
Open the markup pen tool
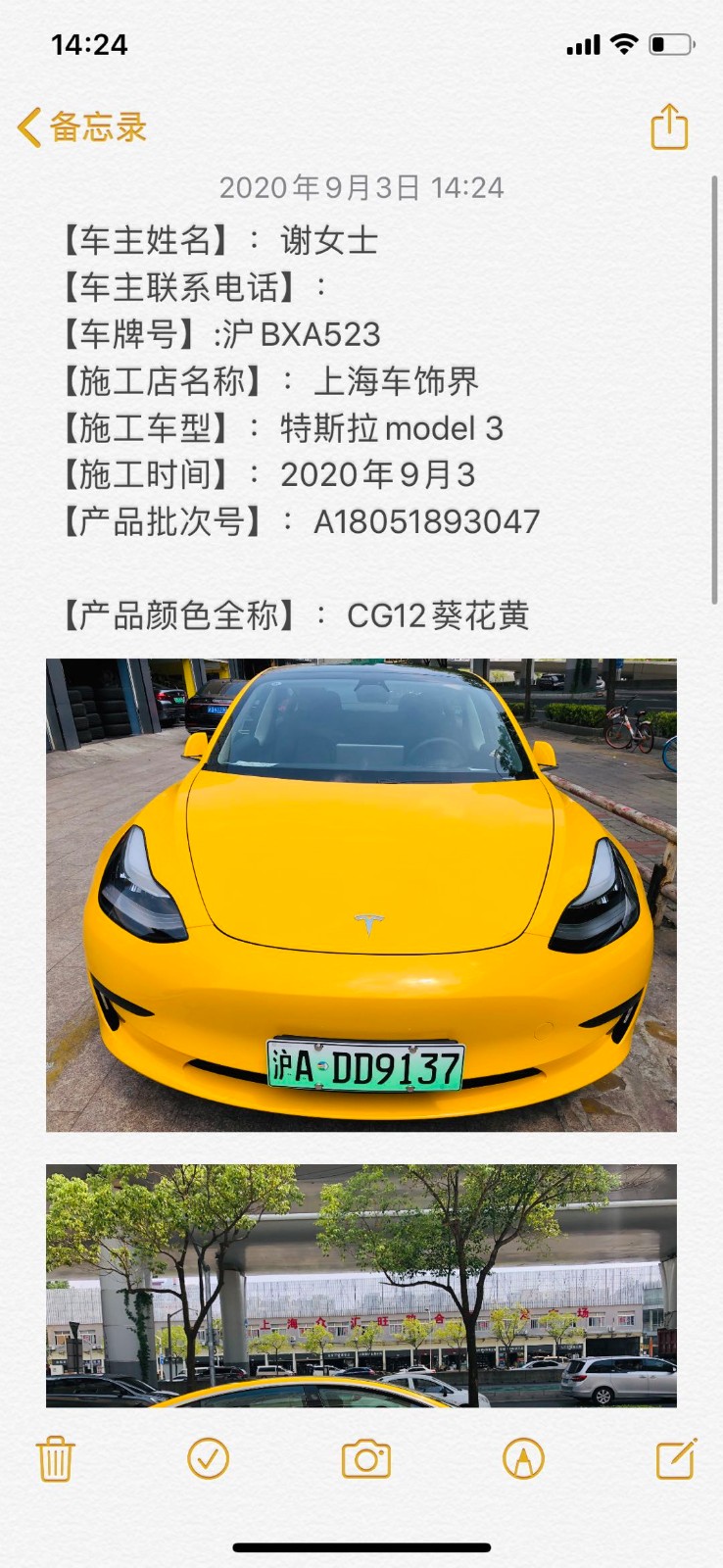click(x=523, y=1459)
